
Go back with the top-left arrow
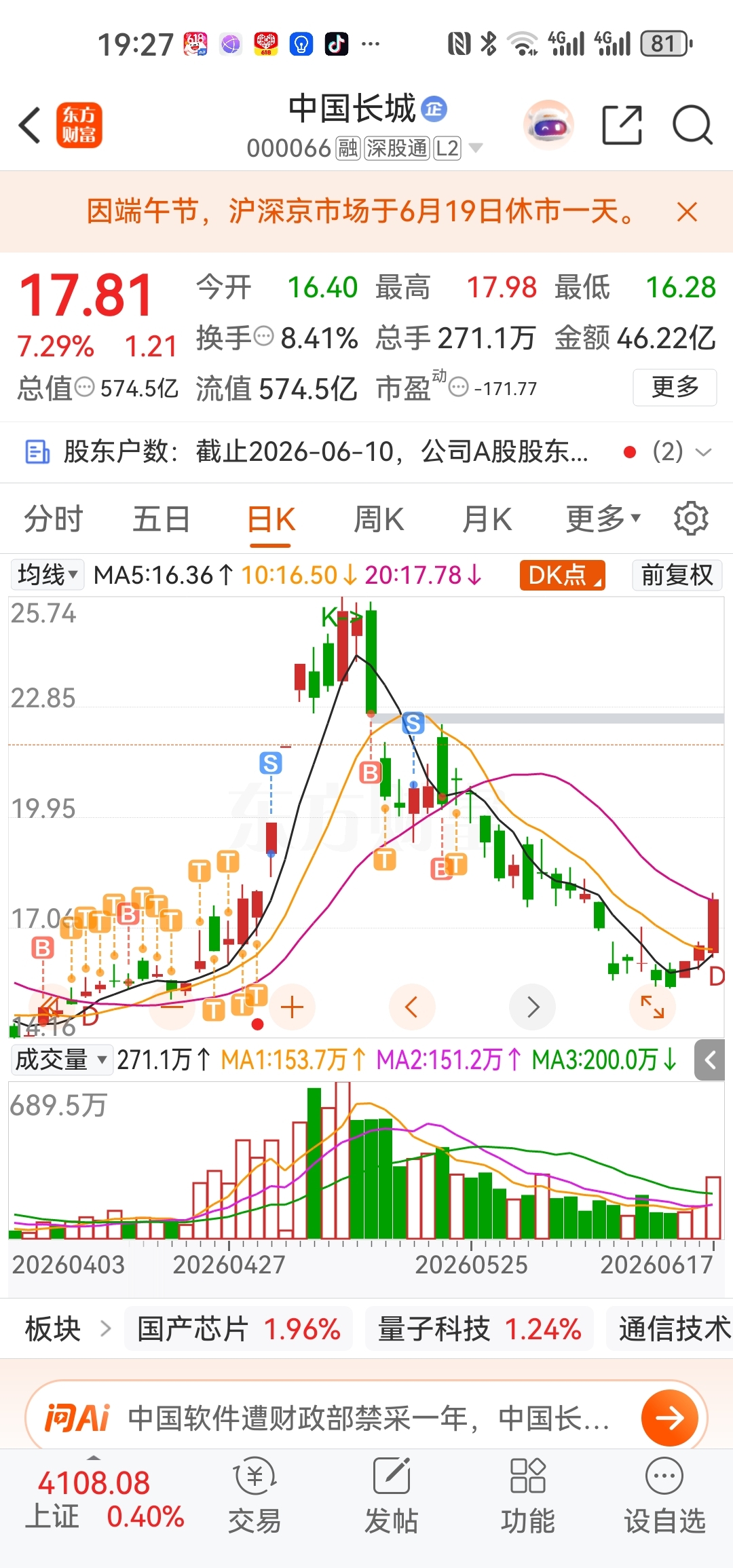(30, 125)
